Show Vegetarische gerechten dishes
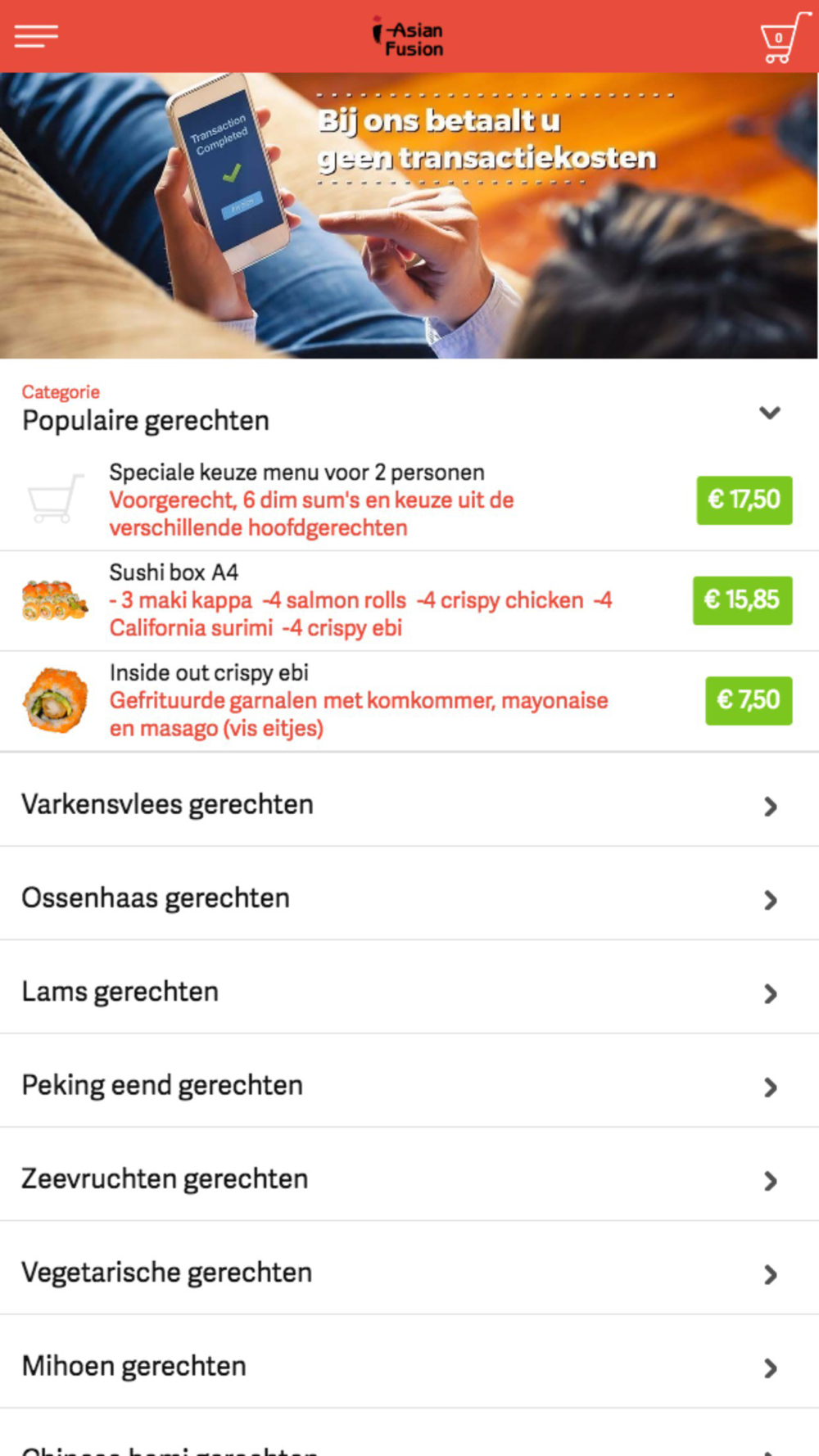Screen dimensions: 819x1456 pyautogui.click(x=409, y=1273)
